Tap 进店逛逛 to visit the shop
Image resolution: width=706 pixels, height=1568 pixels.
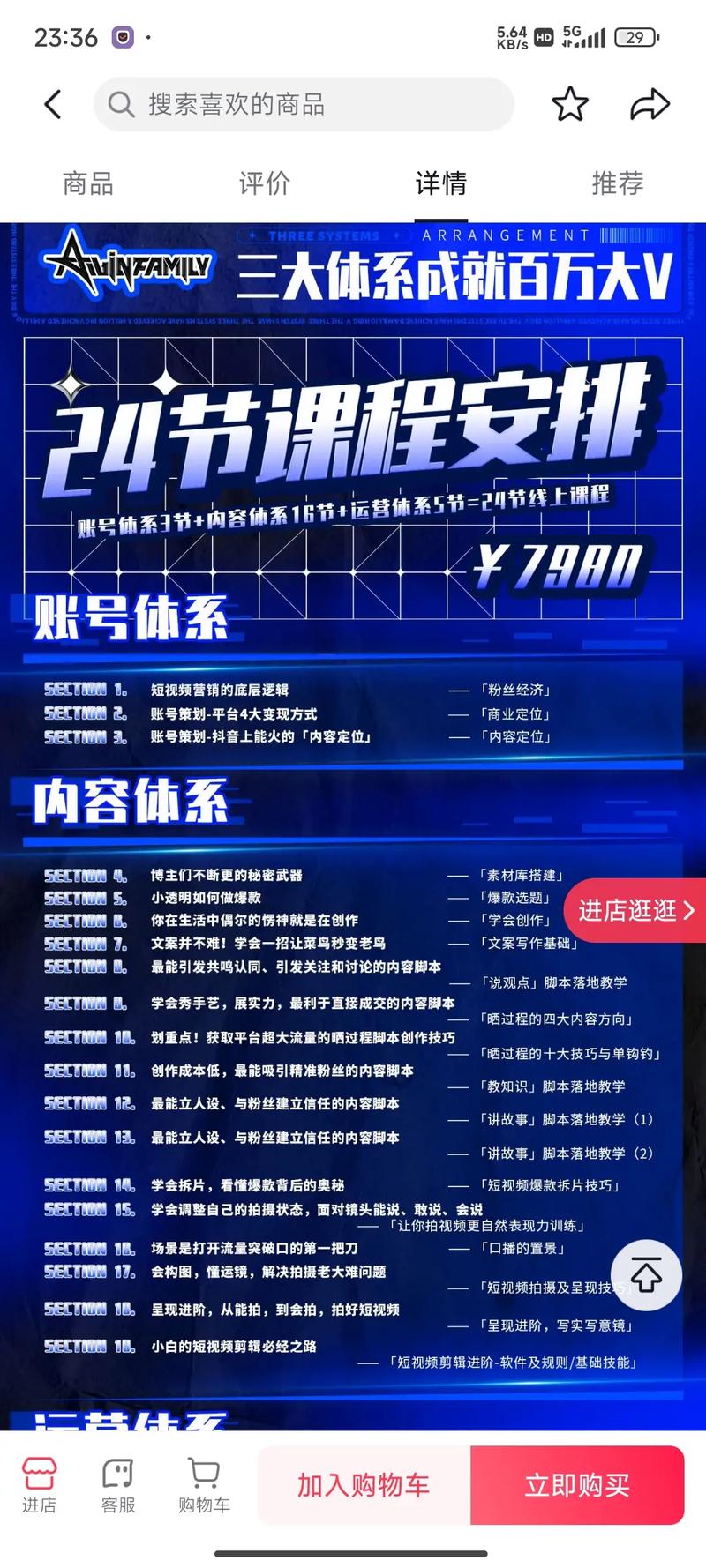click(635, 911)
